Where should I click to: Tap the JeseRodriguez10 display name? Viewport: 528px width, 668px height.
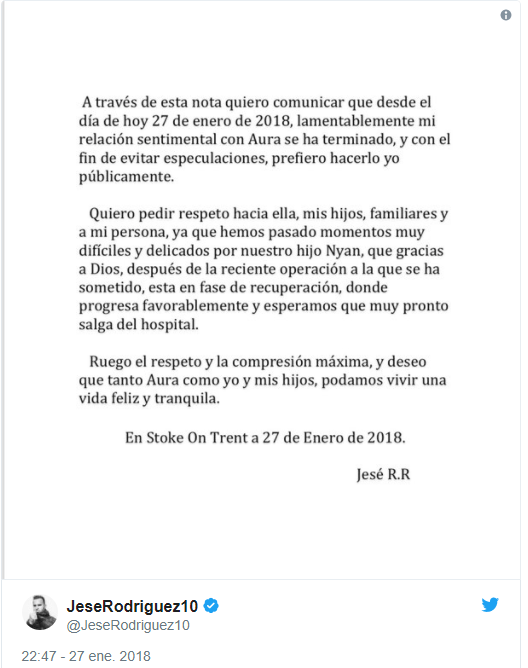coord(133,606)
